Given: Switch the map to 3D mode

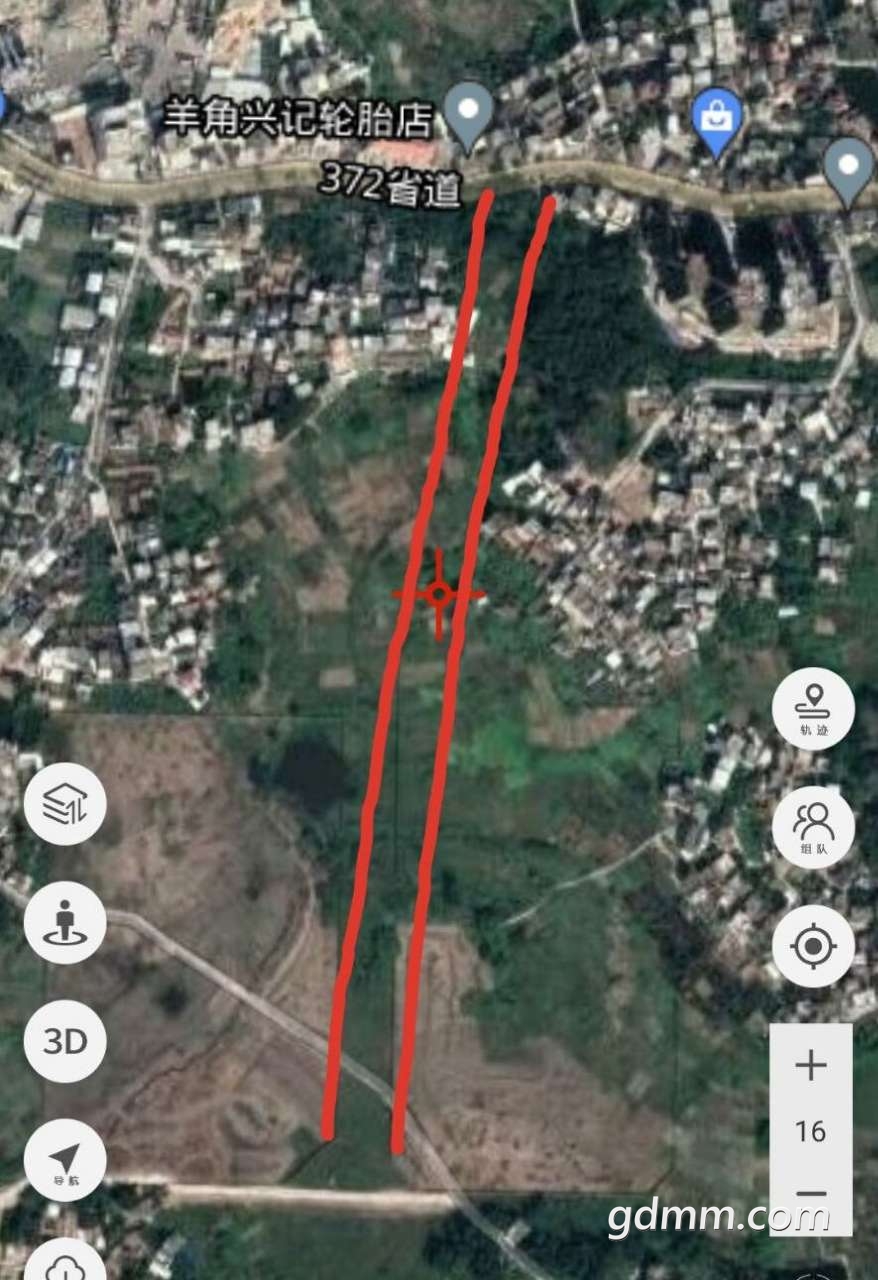Looking at the screenshot, I should click(65, 1042).
